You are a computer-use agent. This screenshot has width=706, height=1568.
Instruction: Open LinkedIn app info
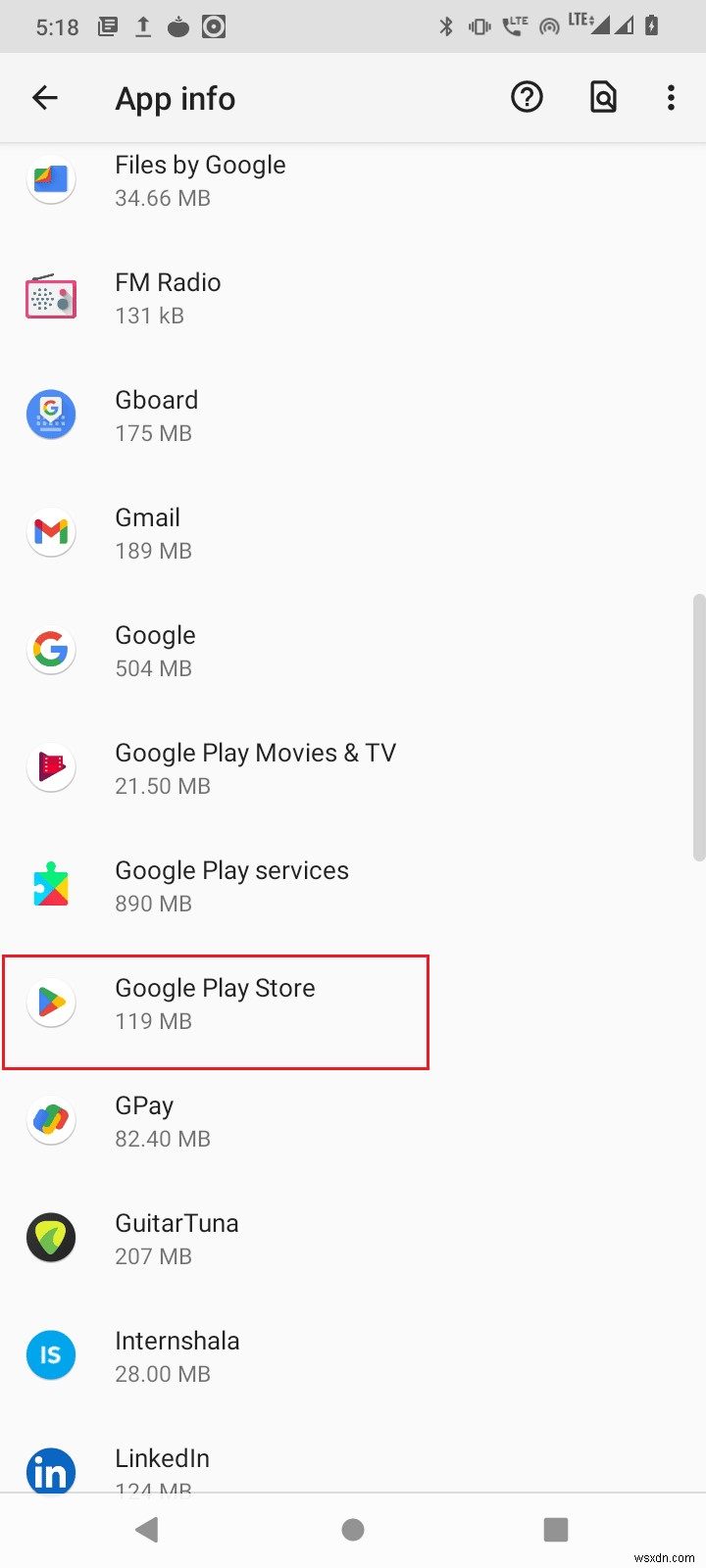(x=162, y=1466)
